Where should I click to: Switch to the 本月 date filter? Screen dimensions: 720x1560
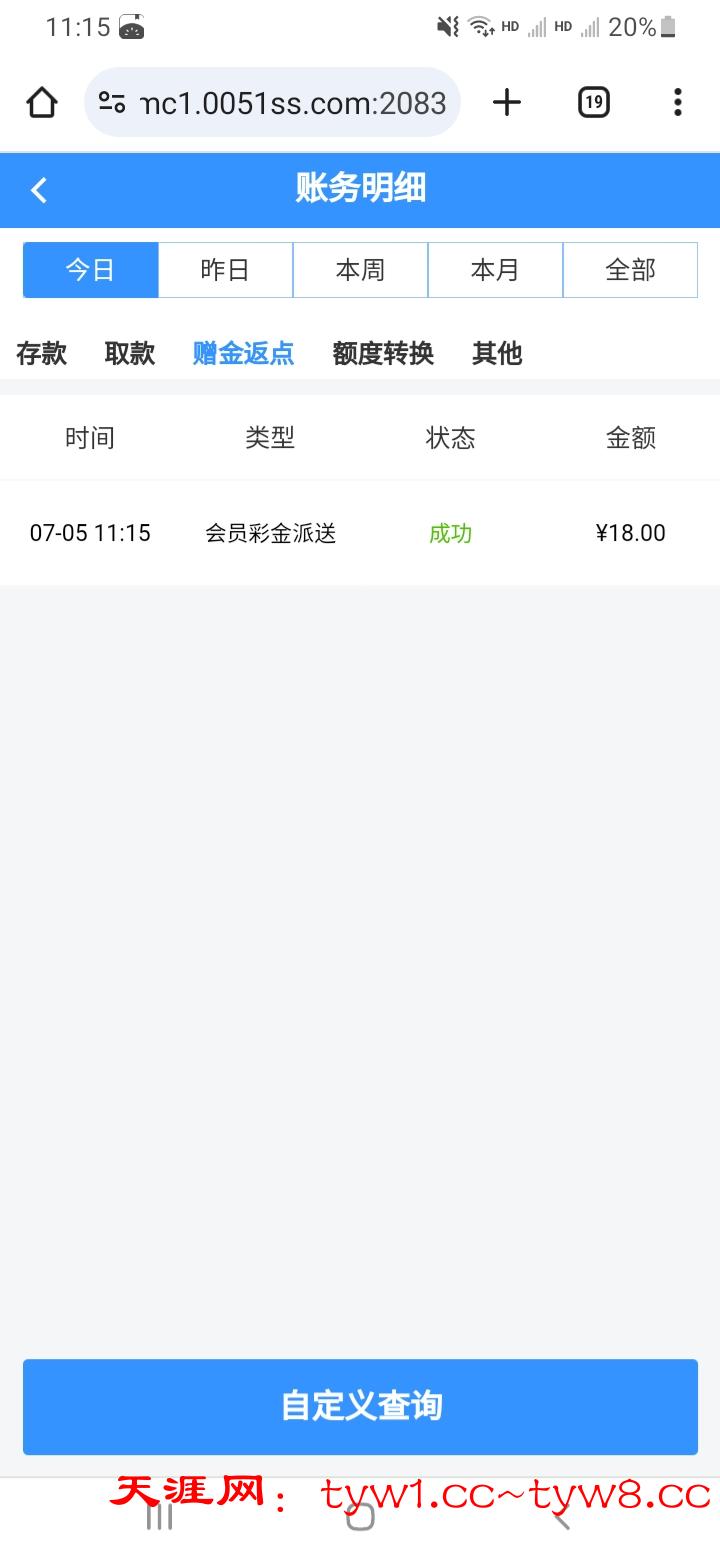(x=495, y=270)
